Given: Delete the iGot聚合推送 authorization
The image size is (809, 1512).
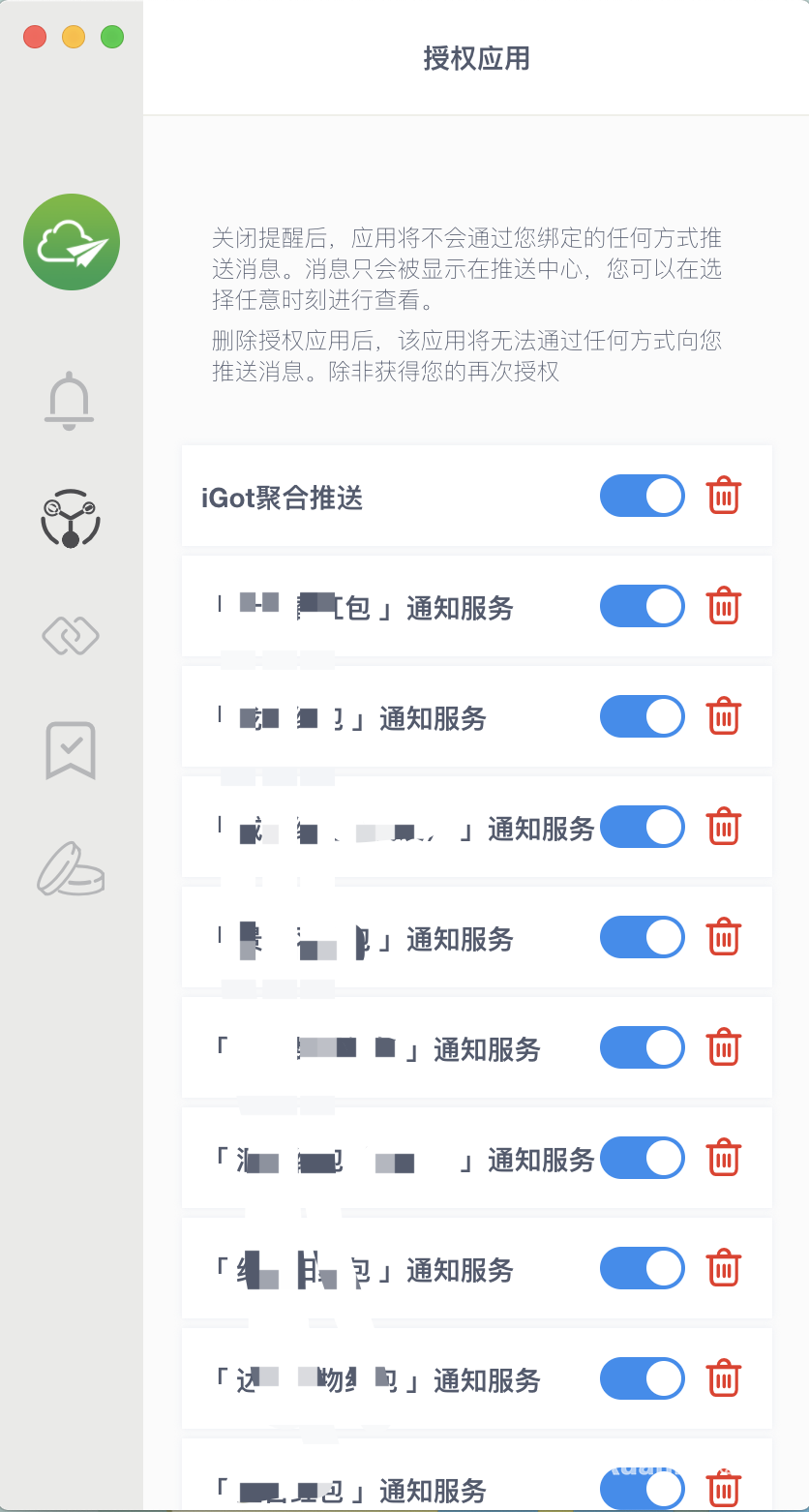Looking at the screenshot, I should coord(724,497).
